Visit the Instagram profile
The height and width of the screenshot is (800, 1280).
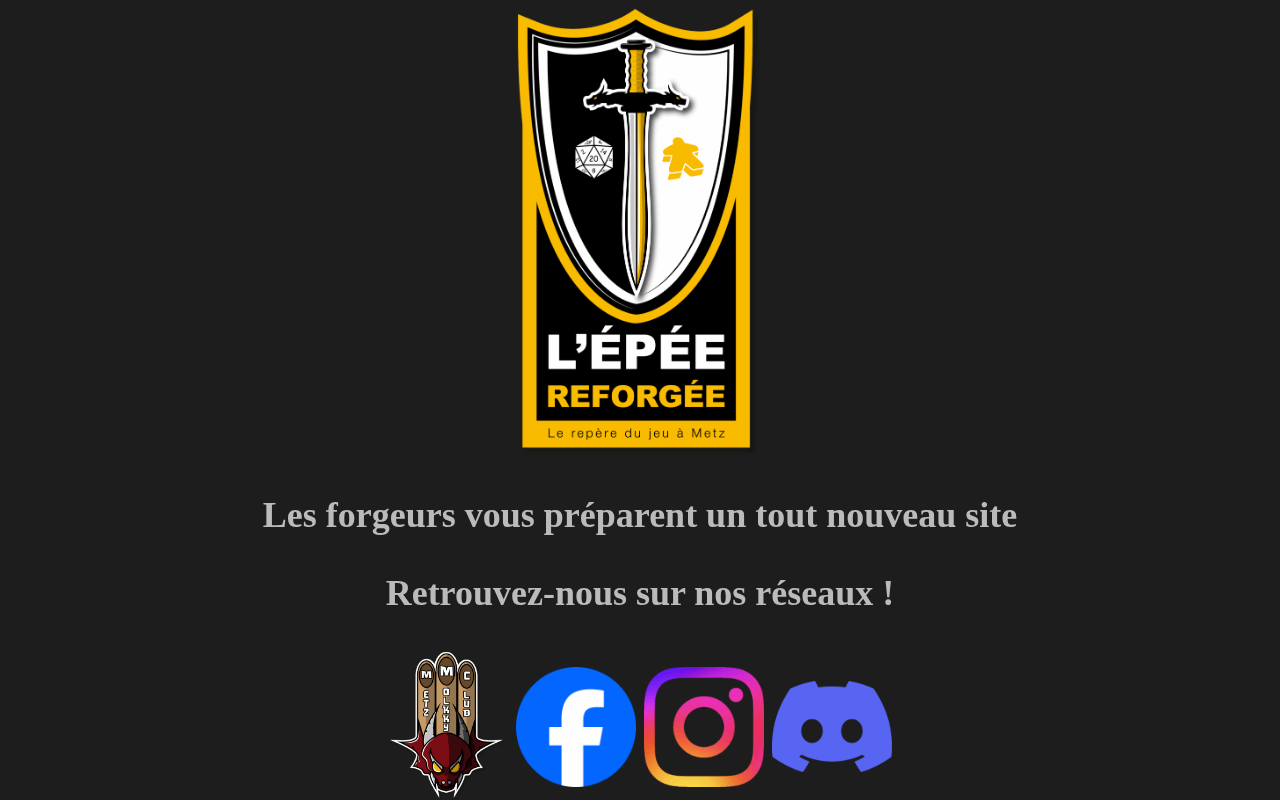point(704,727)
